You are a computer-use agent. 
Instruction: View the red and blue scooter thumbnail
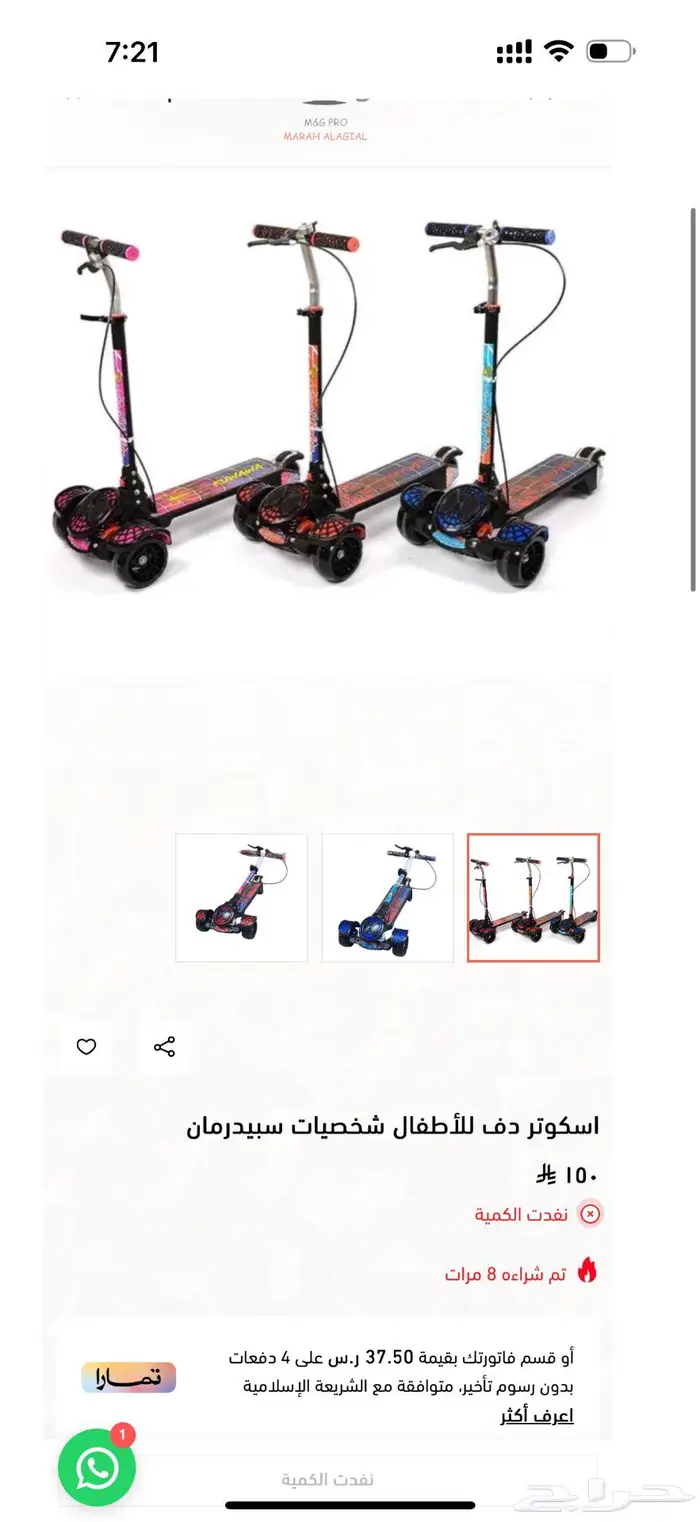[241, 897]
